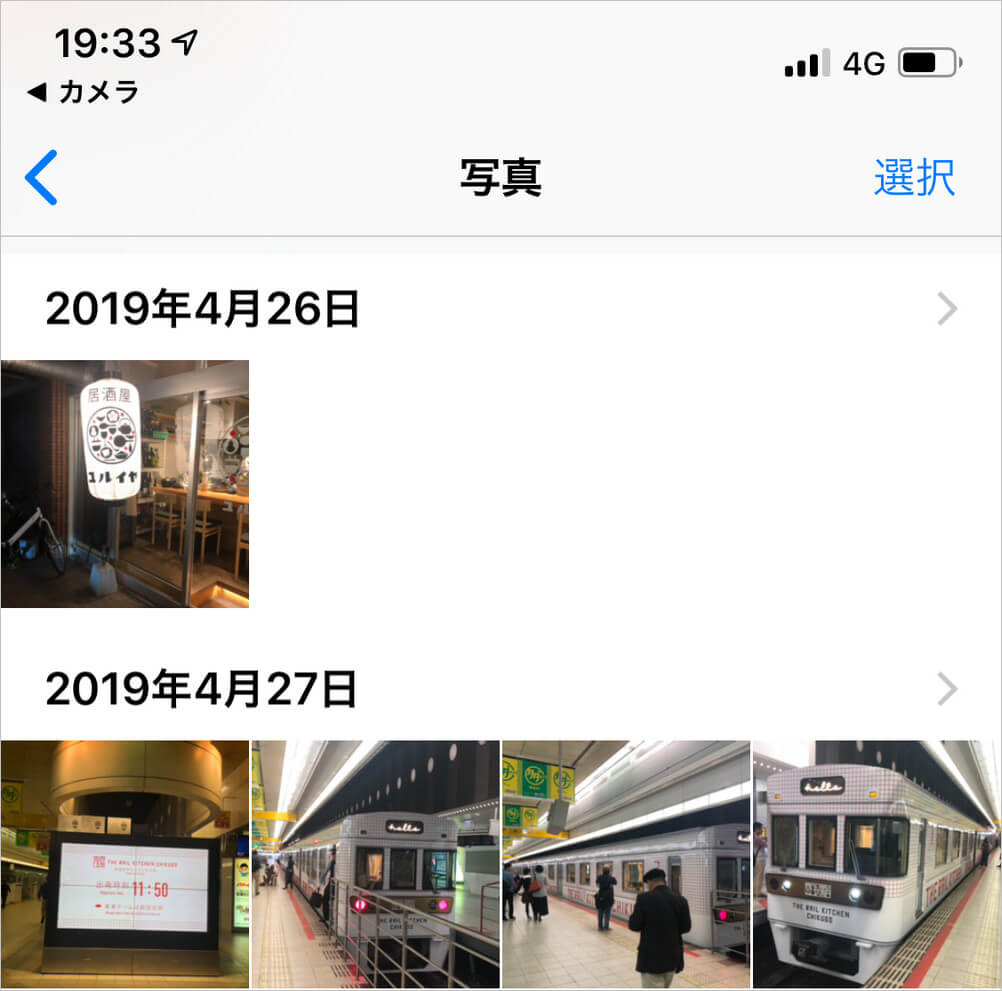Screen dimensions: 1002x991
Task: View the train at platform with railing photo
Action: [375, 864]
